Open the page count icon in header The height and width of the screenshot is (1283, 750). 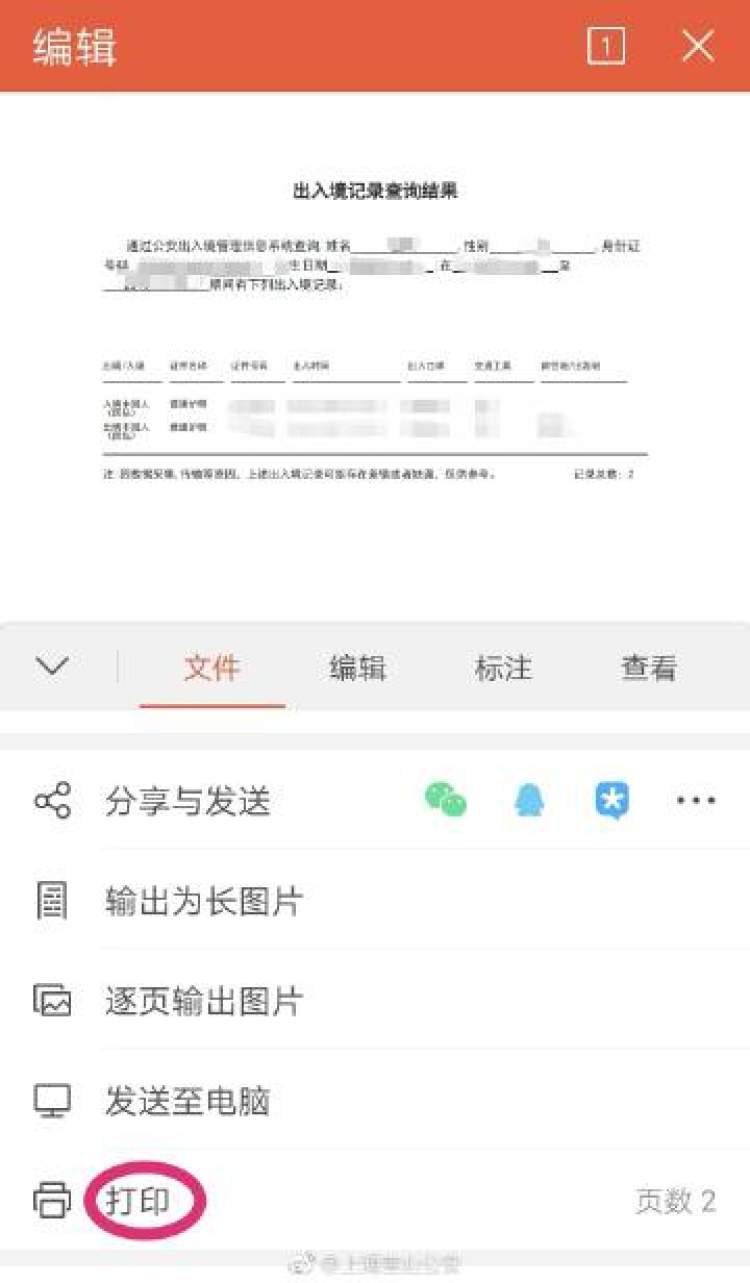(x=606, y=46)
